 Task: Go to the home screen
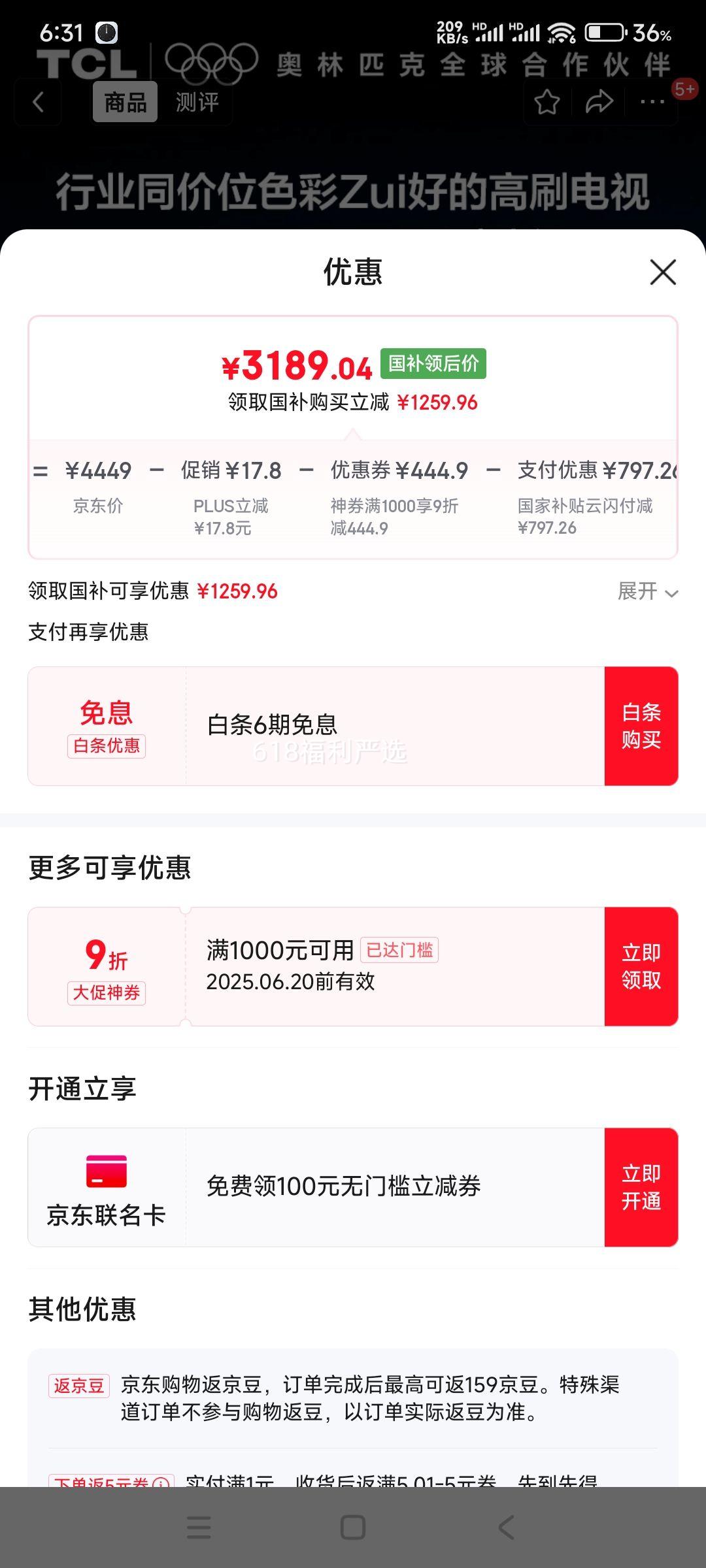pyautogui.click(x=353, y=1527)
